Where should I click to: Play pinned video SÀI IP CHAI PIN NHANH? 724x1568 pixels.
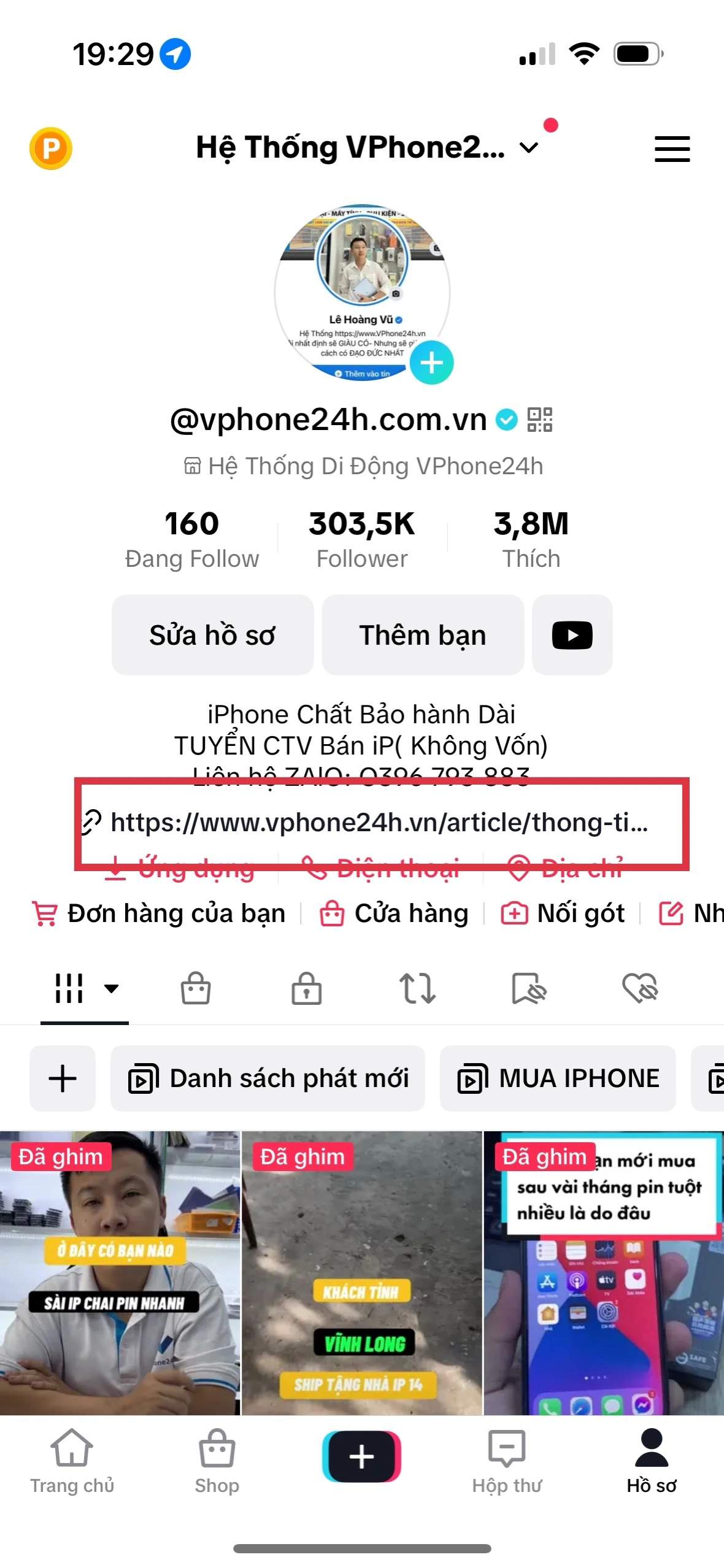tap(120, 1274)
